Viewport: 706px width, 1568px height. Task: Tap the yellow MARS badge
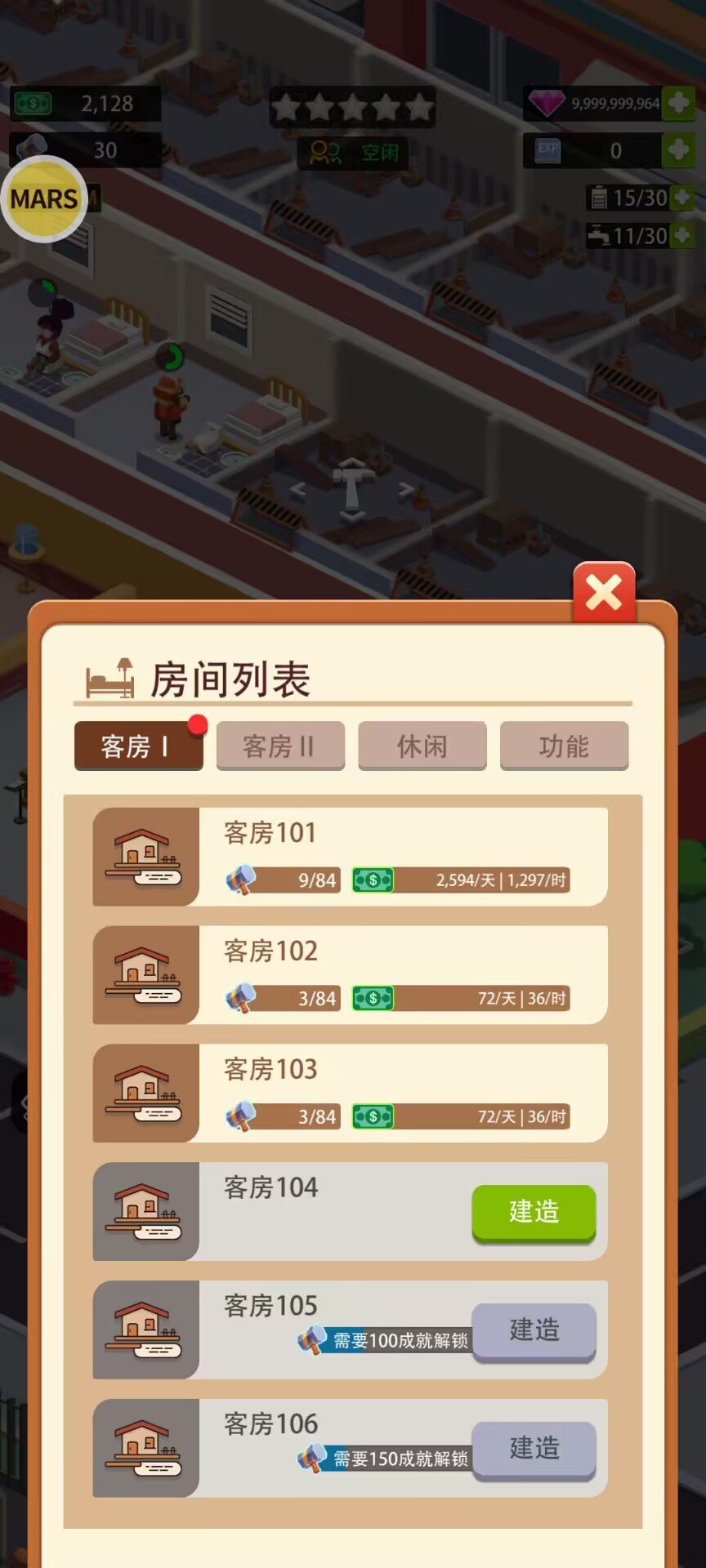coord(44,198)
